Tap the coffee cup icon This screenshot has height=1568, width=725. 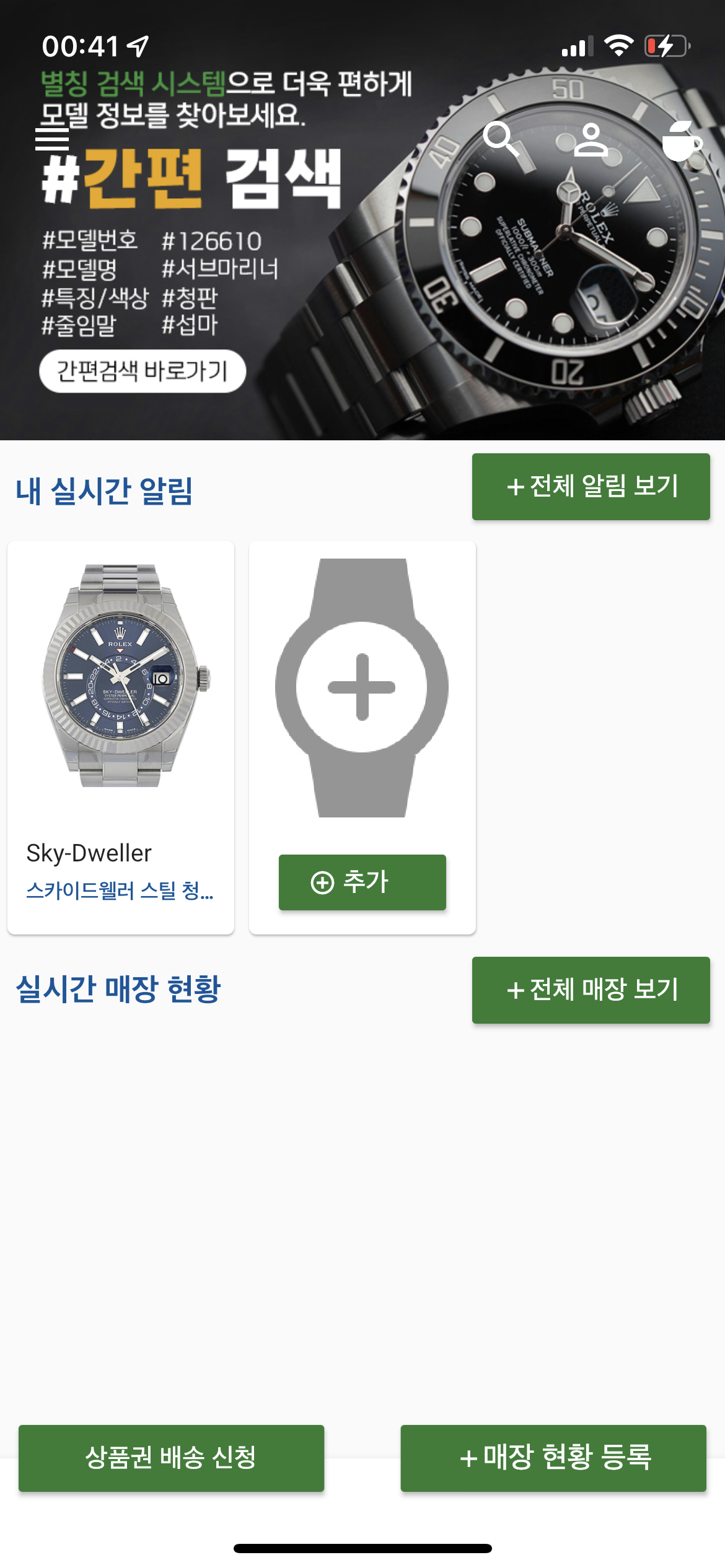[x=681, y=141]
